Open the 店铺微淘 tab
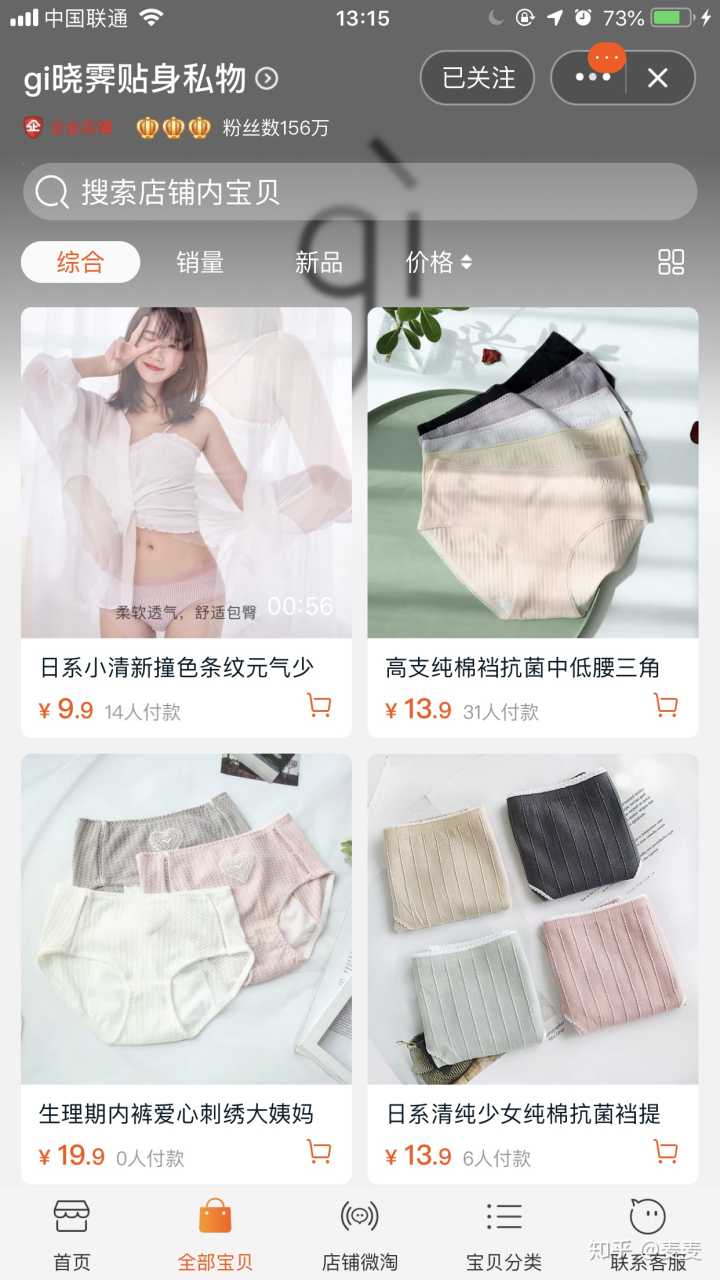Viewport: 720px width, 1280px height. [x=360, y=1234]
